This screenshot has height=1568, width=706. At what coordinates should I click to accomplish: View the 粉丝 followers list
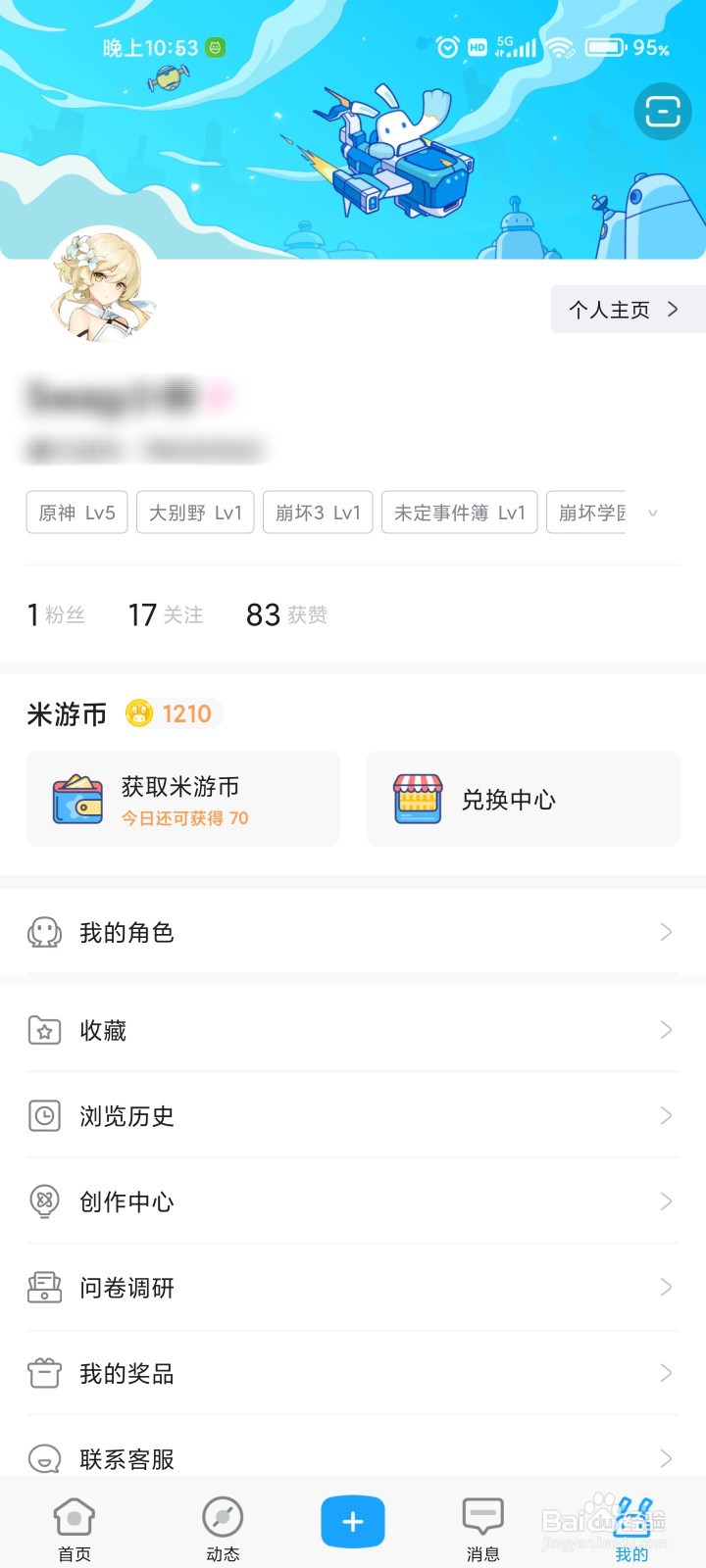56,614
